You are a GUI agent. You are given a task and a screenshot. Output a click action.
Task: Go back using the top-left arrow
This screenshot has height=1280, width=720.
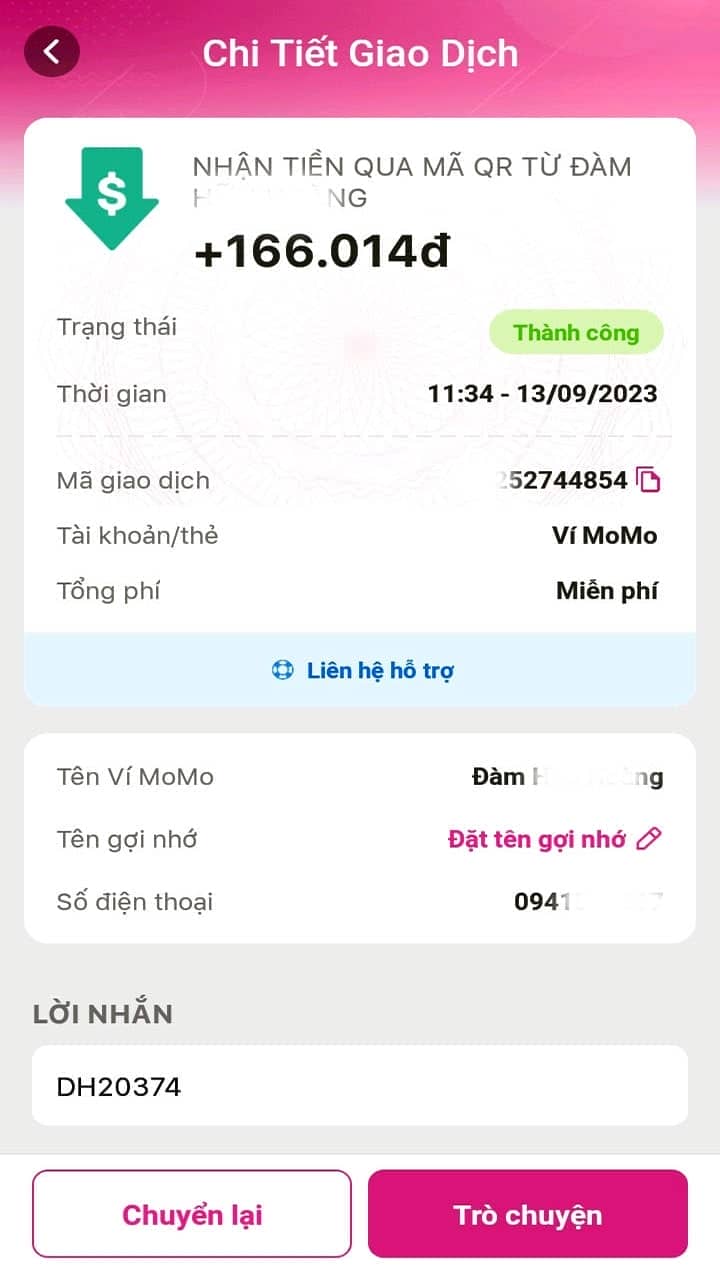[x=52, y=51]
